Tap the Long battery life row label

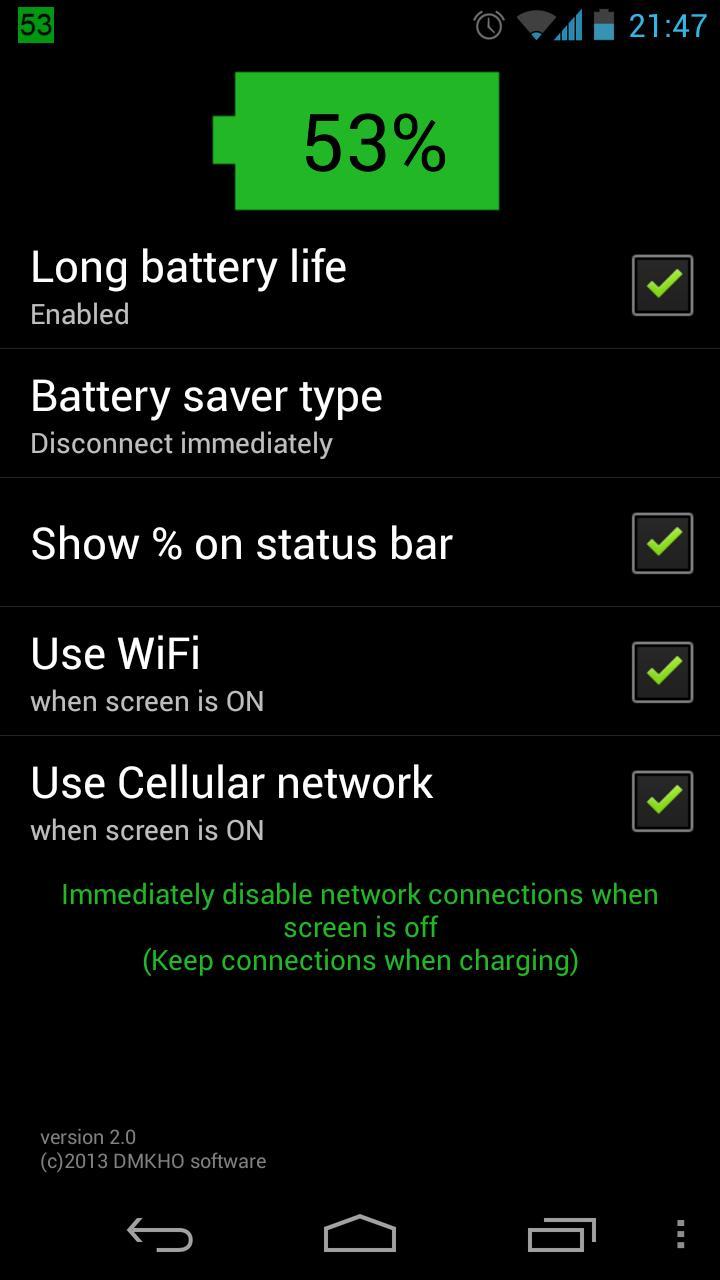tap(188, 267)
